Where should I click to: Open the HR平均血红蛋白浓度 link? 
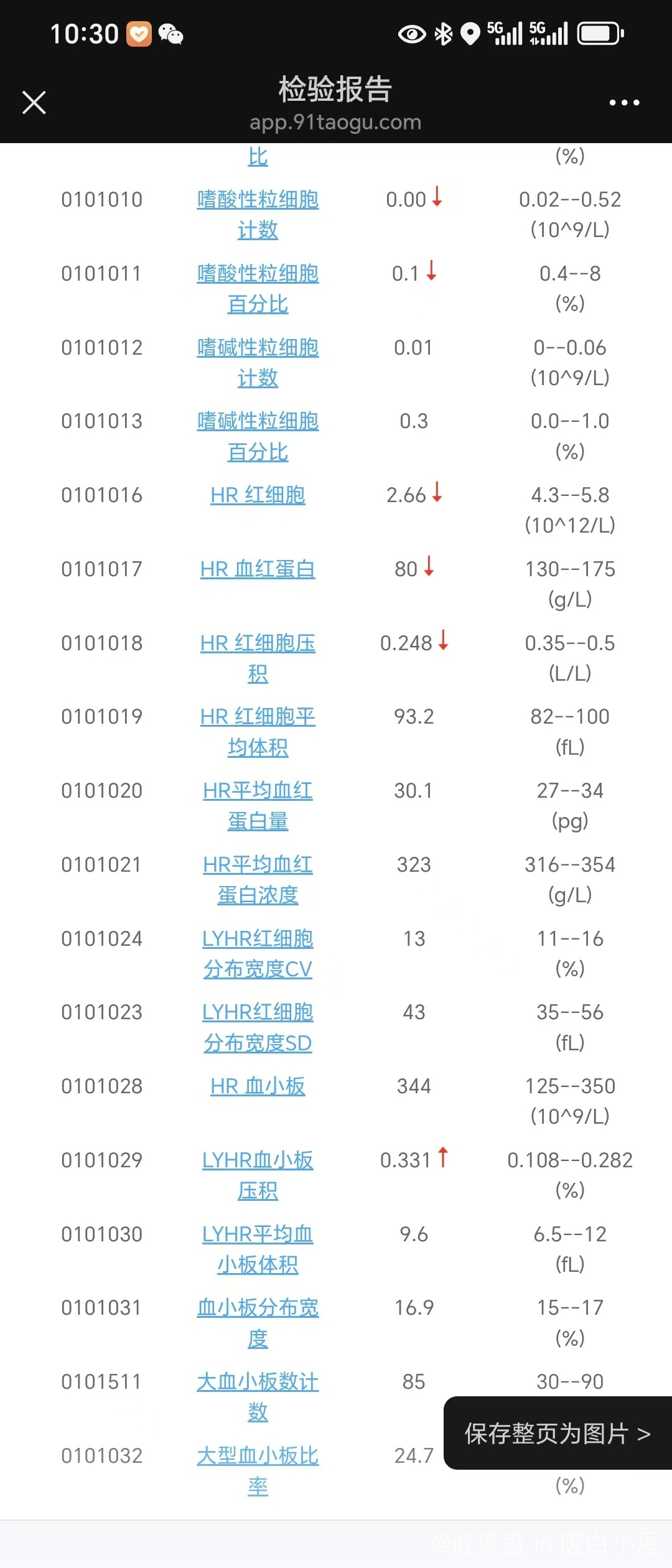[x=258, y=865]
